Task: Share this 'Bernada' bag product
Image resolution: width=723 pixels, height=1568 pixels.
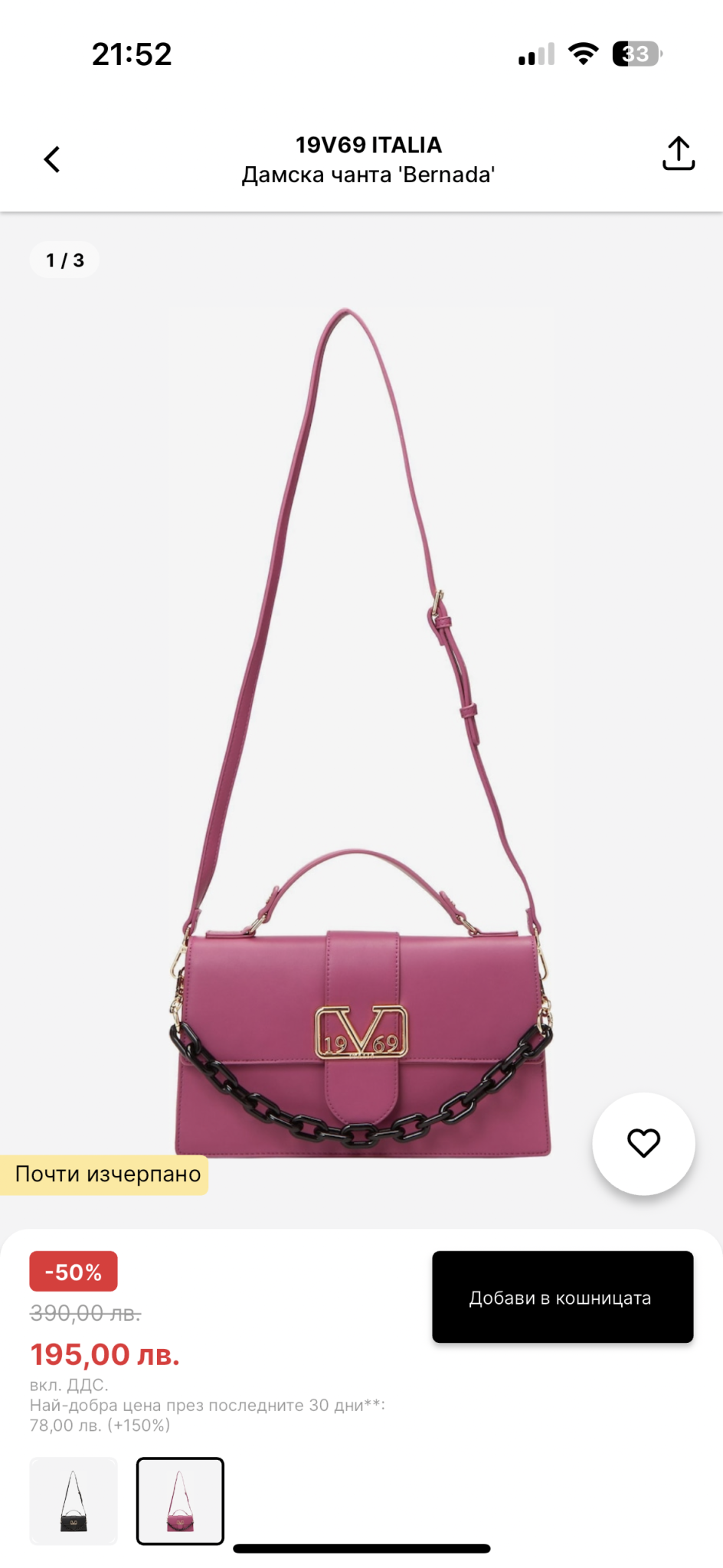Action: 678,154
